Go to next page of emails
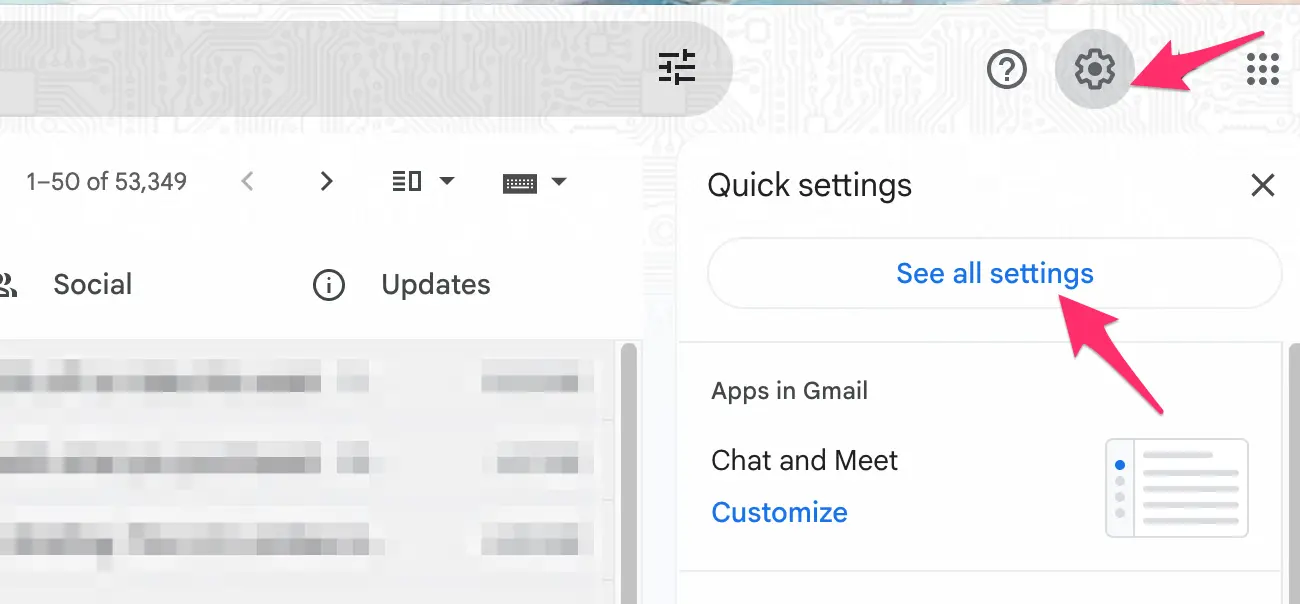 click(326, 181)
